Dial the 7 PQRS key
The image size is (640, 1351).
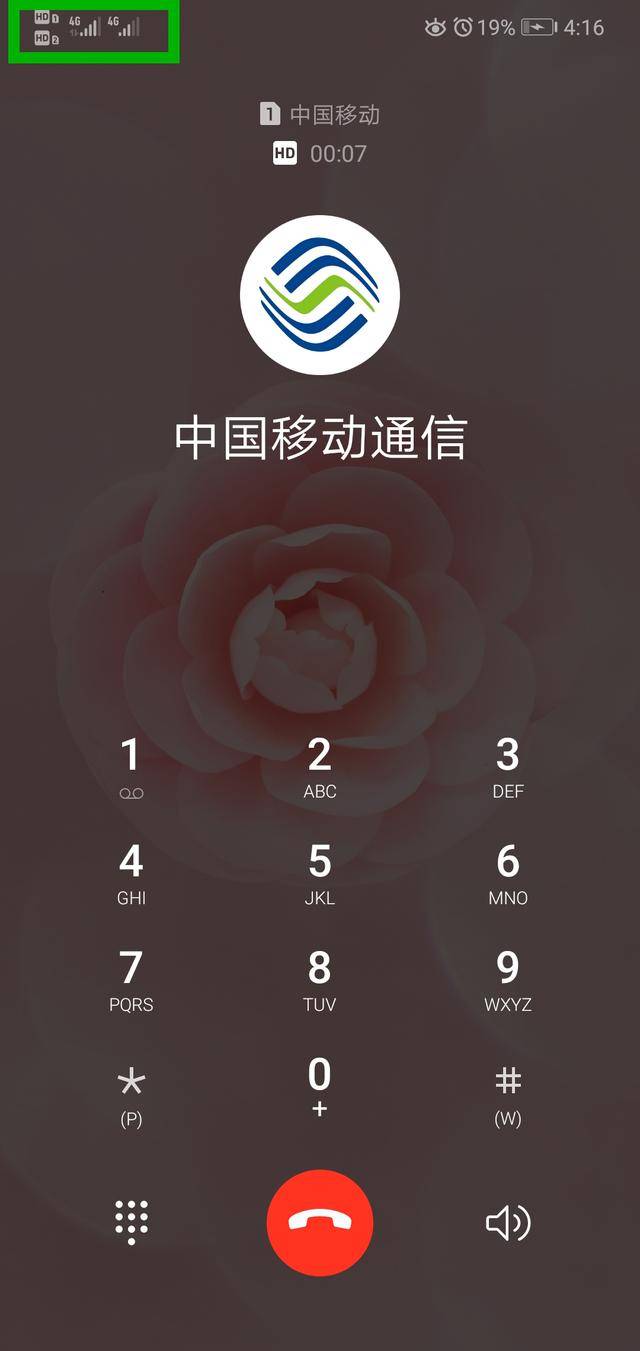[x=131, y=982]
